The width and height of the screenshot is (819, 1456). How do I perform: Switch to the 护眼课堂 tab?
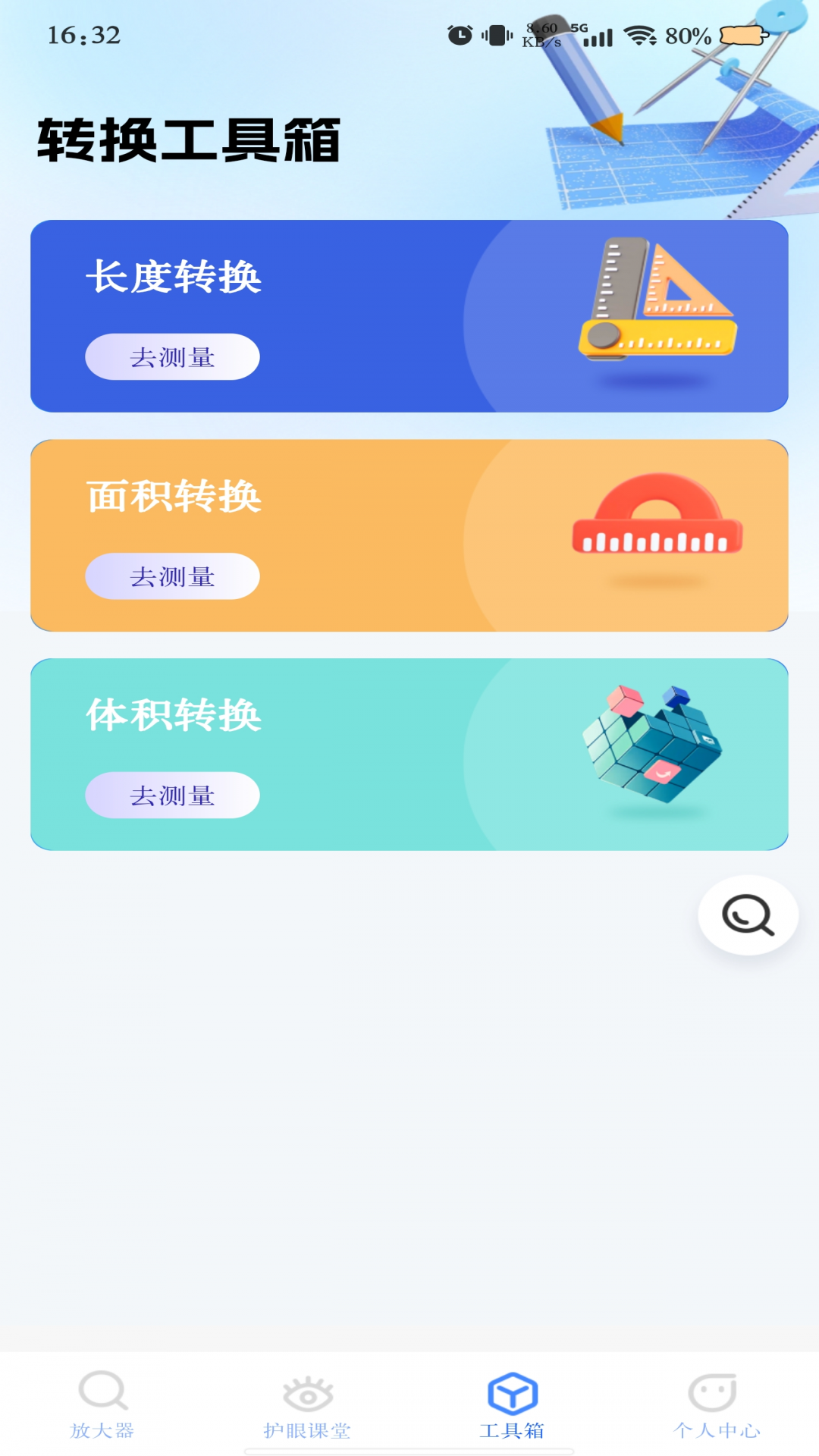[307, 1404]
